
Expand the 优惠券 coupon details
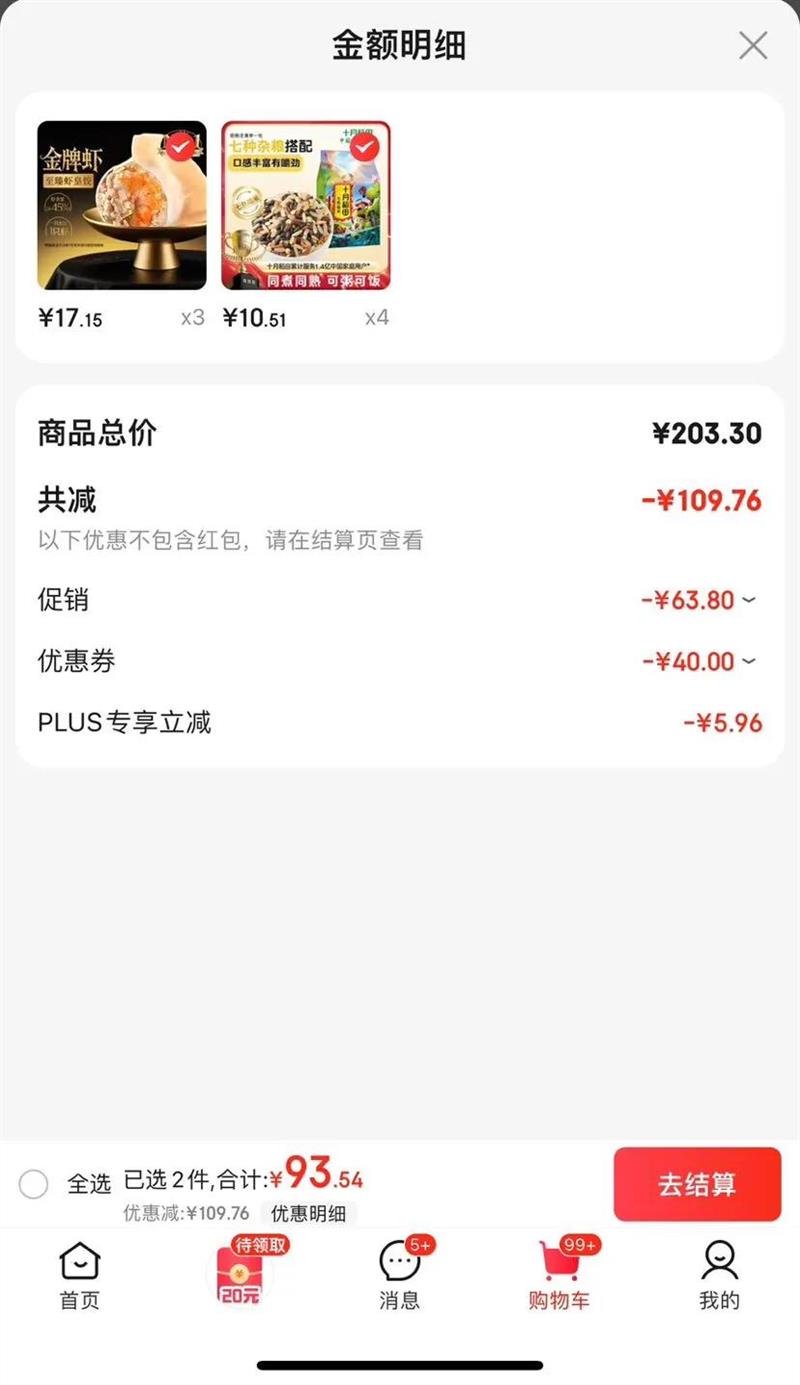coord(750,662)
